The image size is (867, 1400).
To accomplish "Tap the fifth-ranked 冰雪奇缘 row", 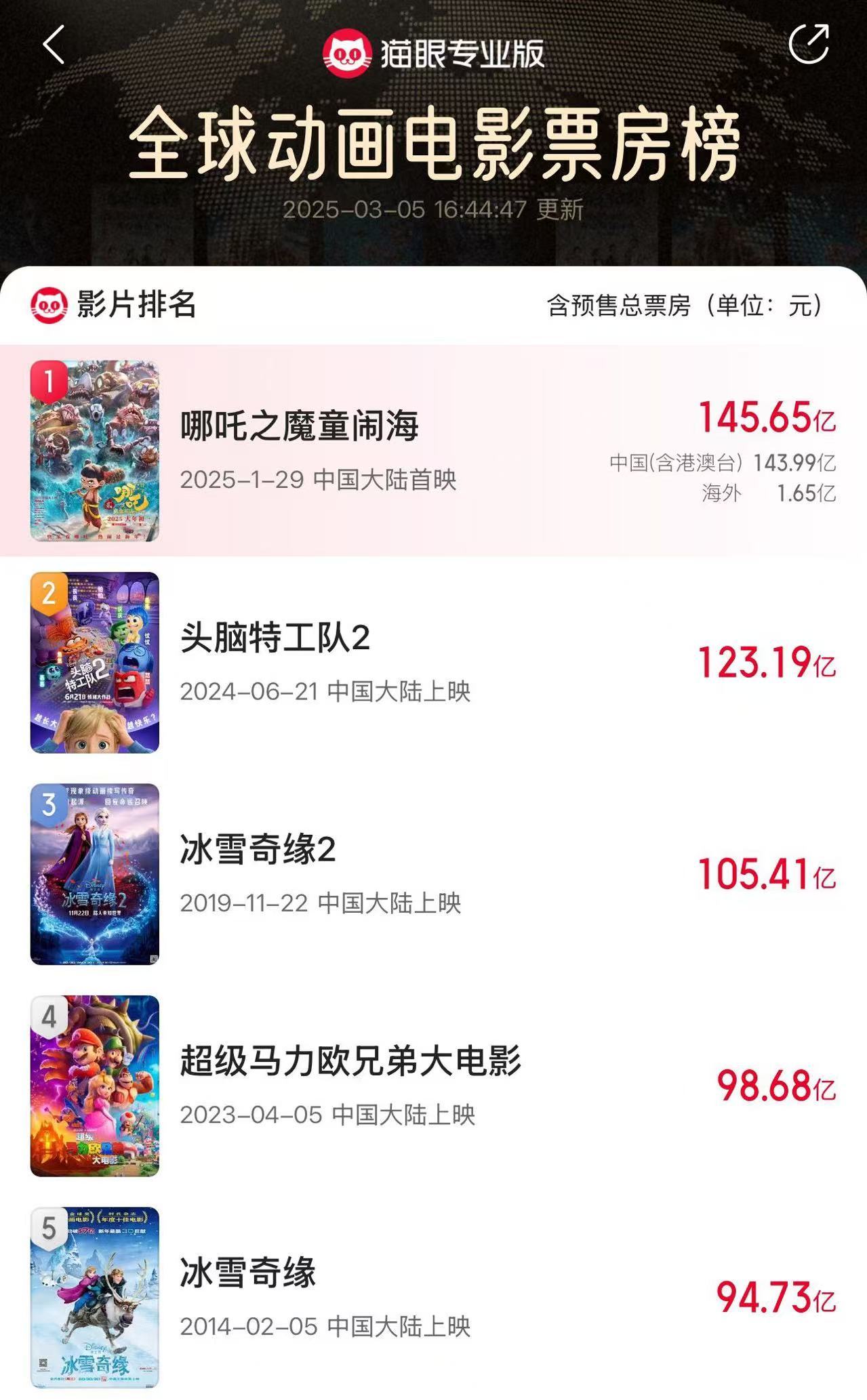I will point(248,1273).
